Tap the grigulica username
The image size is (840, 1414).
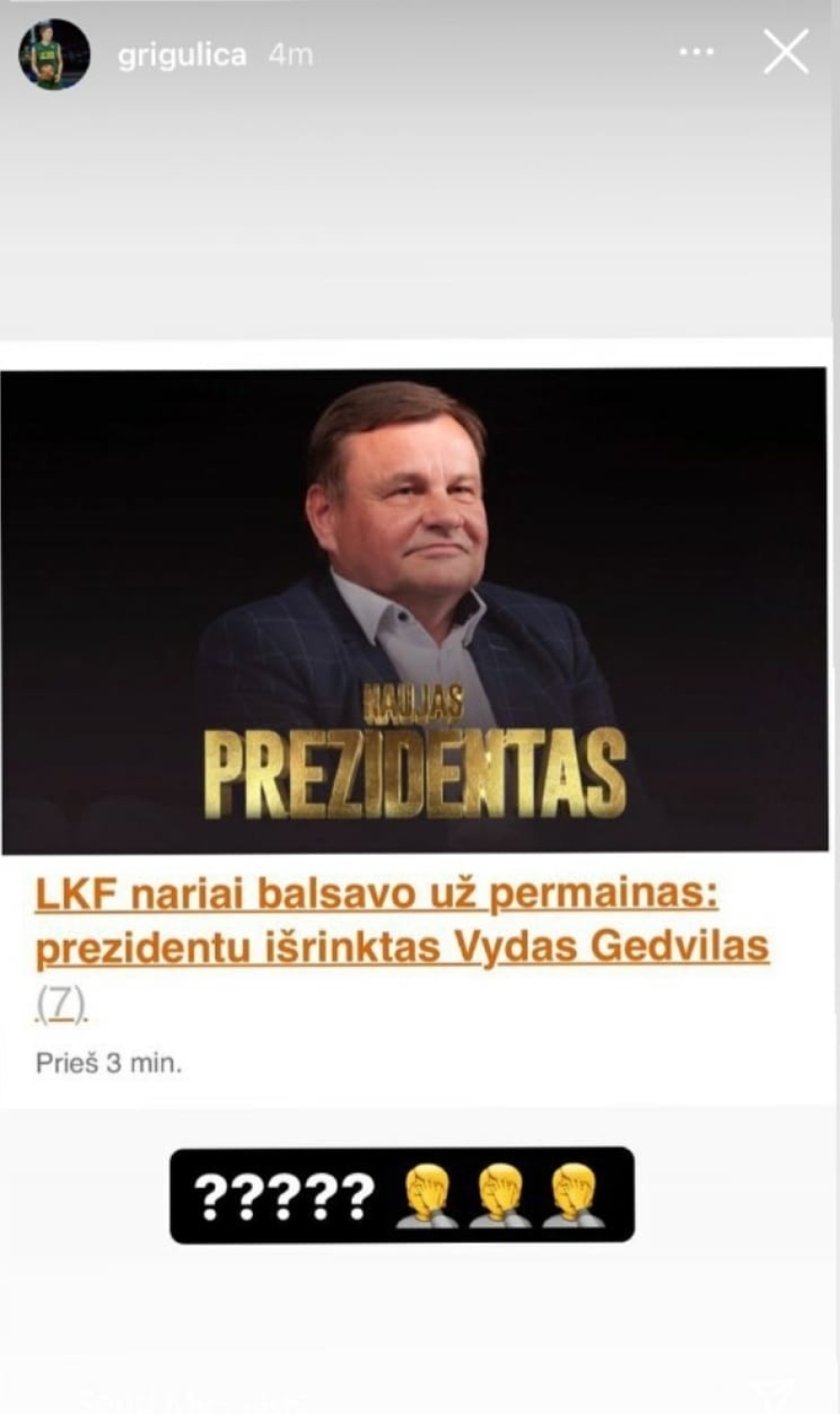point(182,55)
